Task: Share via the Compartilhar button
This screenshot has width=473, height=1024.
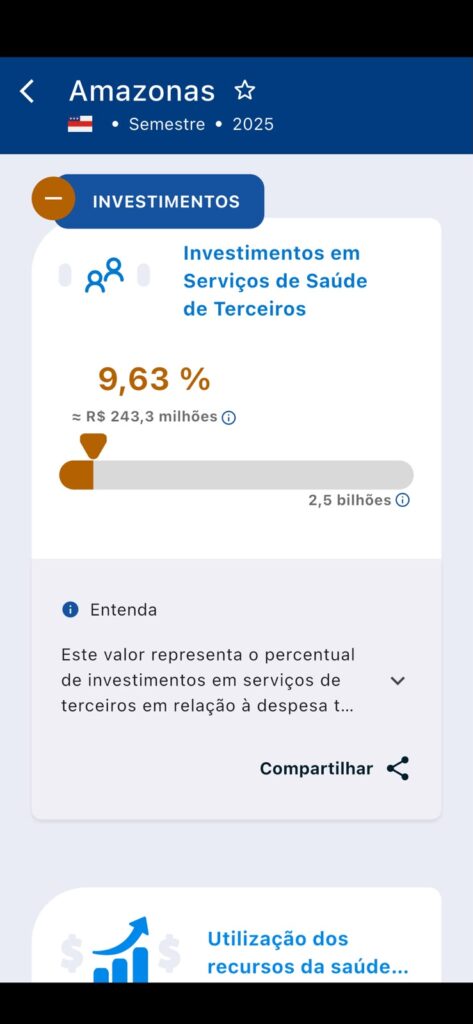Action: 334,769
